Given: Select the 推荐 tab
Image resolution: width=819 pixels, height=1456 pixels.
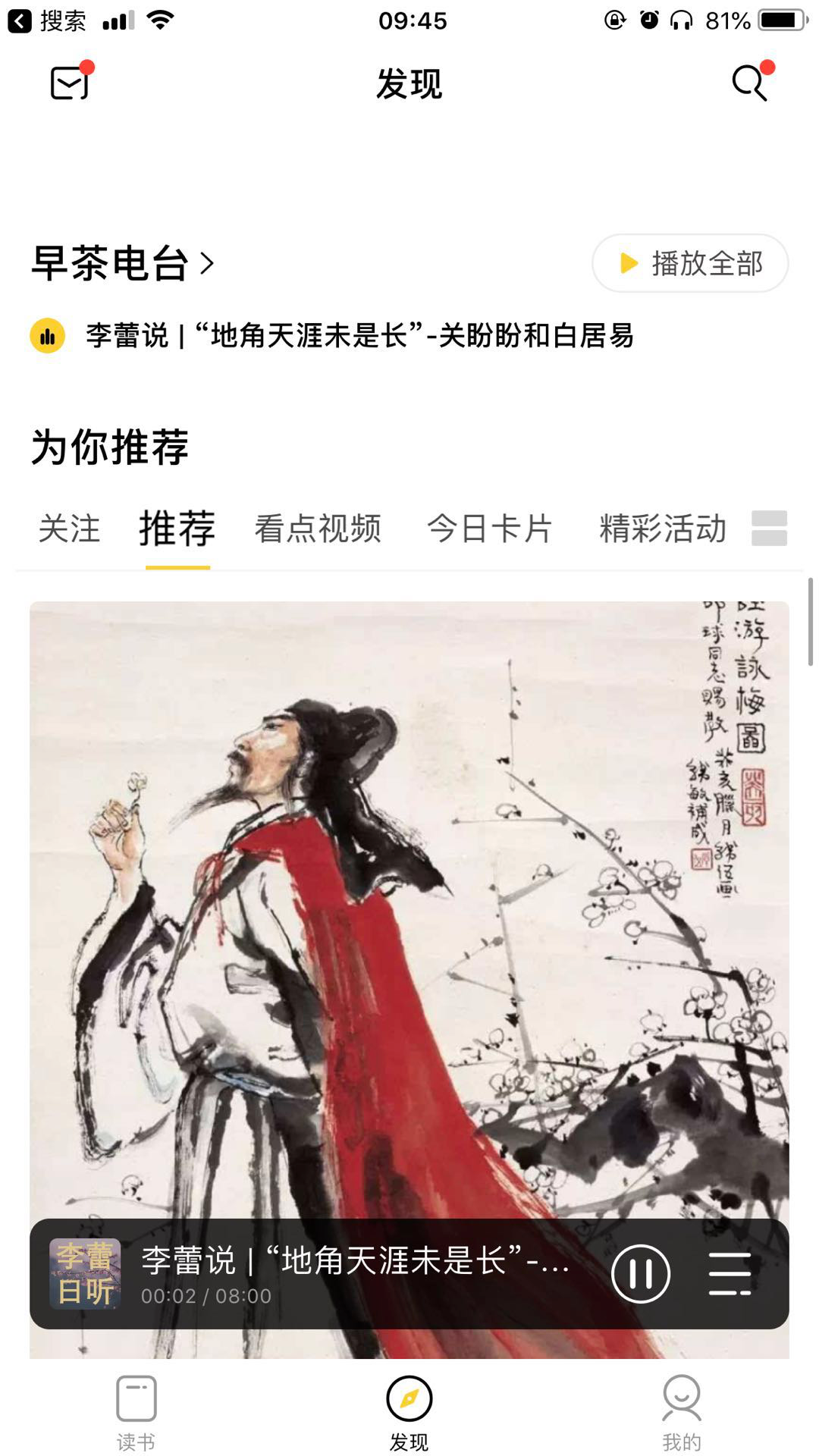Looking at the screenshot, I should 177,529.
